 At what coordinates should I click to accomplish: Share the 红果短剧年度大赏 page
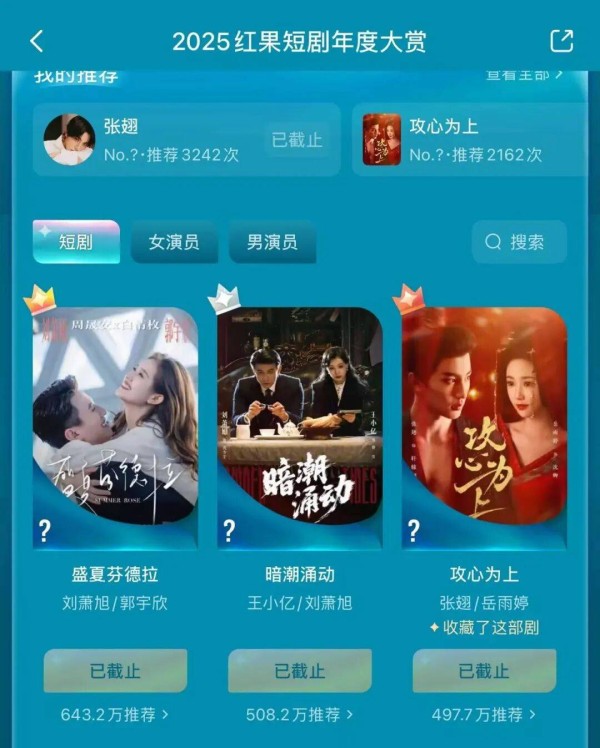561,41
